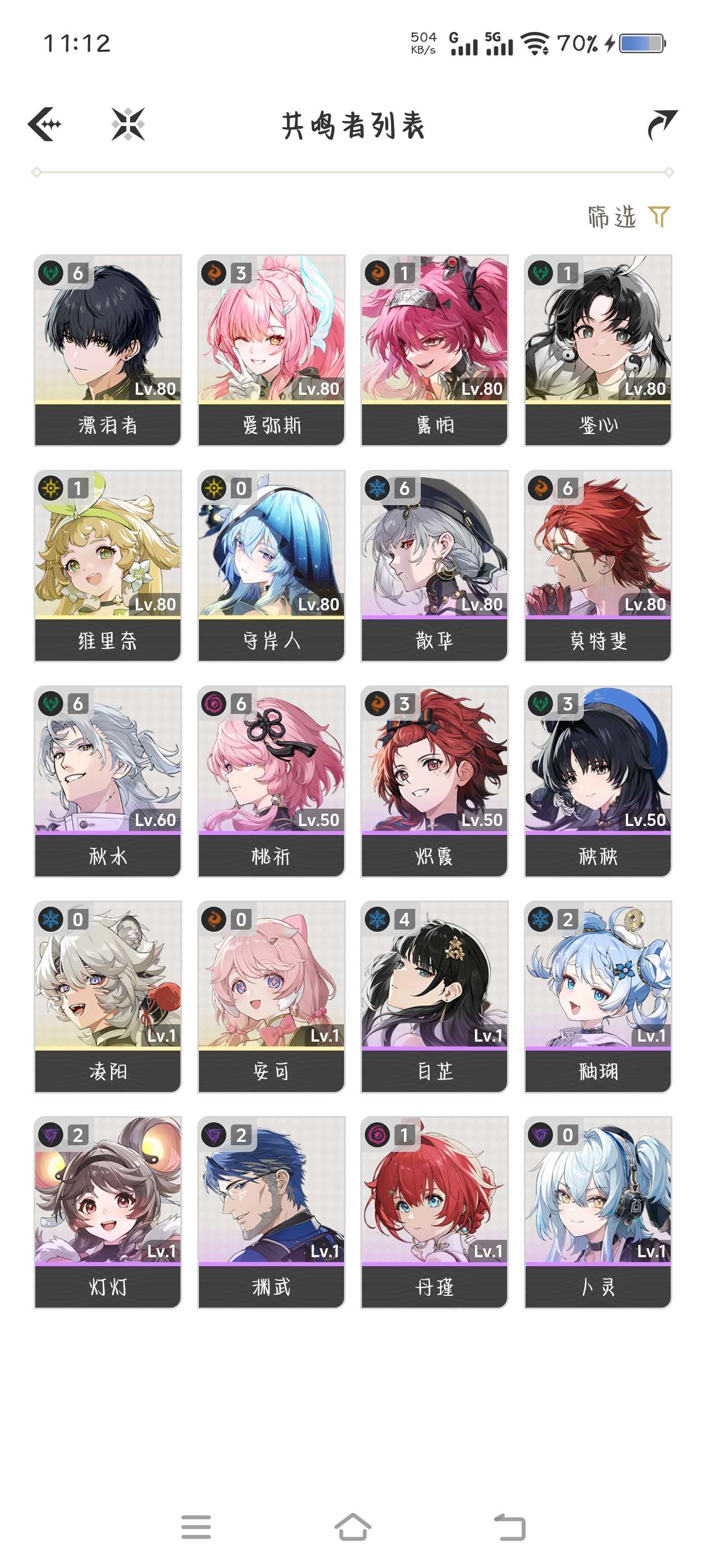Image resolution: width=706 pixels, height=1568 pixels.
Task: View details for 露帕
Action: 434,350
